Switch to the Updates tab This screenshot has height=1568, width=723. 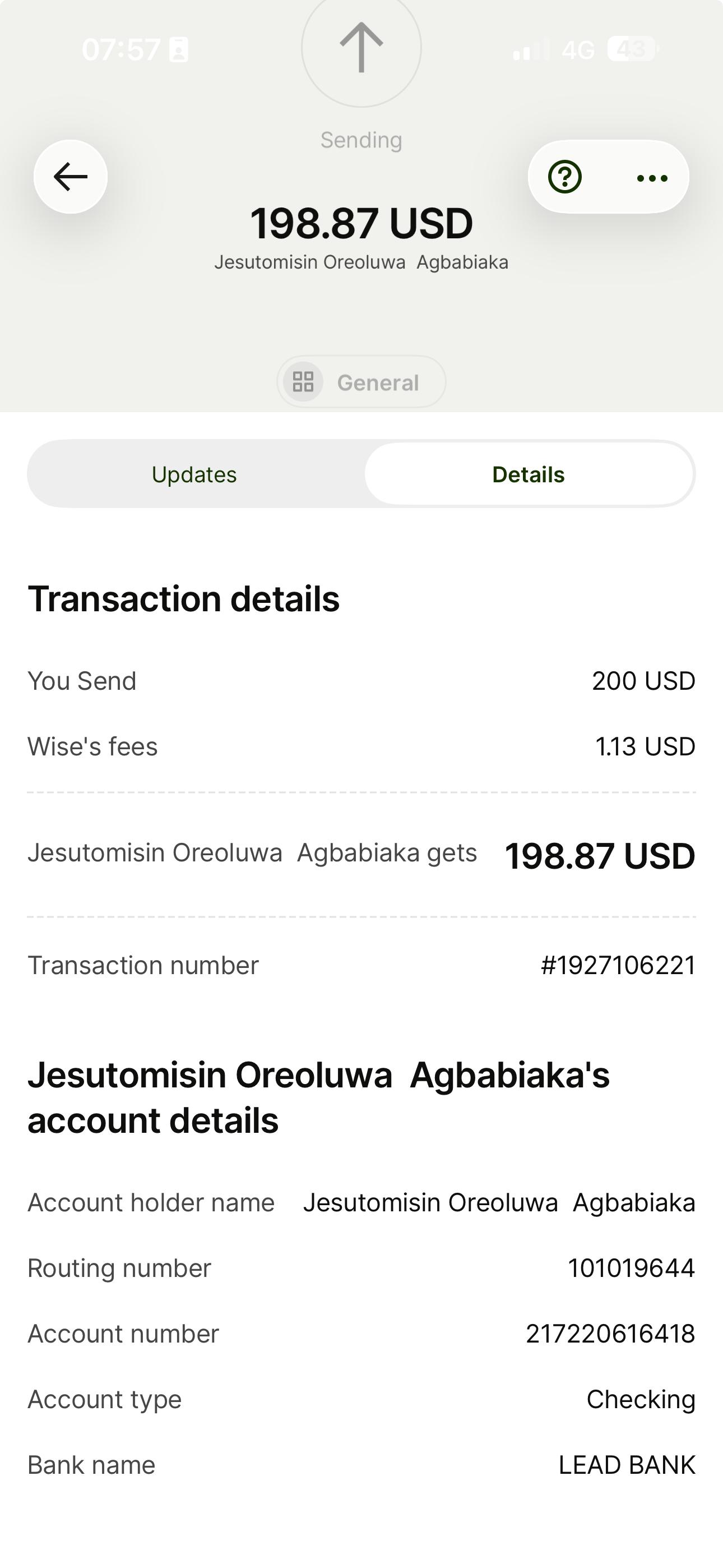click(194, 474)
